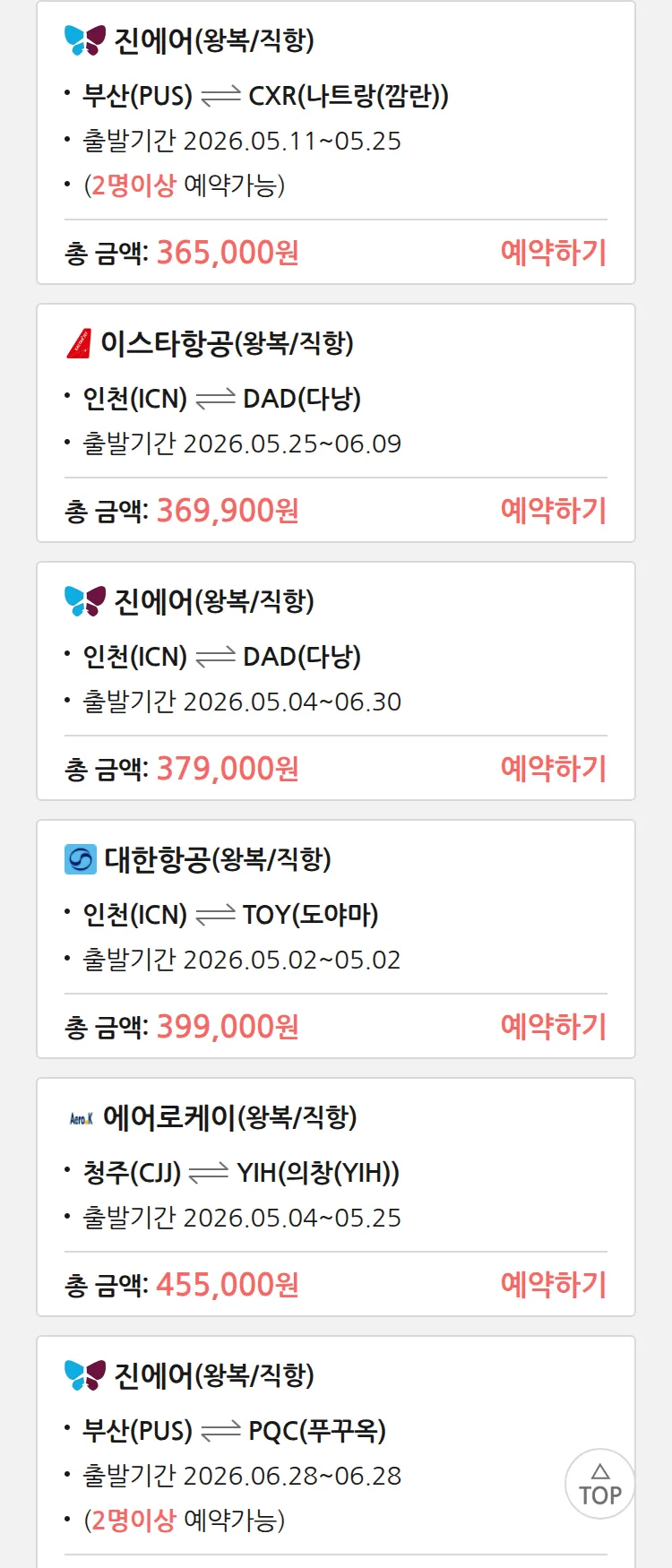Book the Aero K Cheongju–Yichang 455,000원 deal
Screen dimensions: 672x1568
[553, 1285]
